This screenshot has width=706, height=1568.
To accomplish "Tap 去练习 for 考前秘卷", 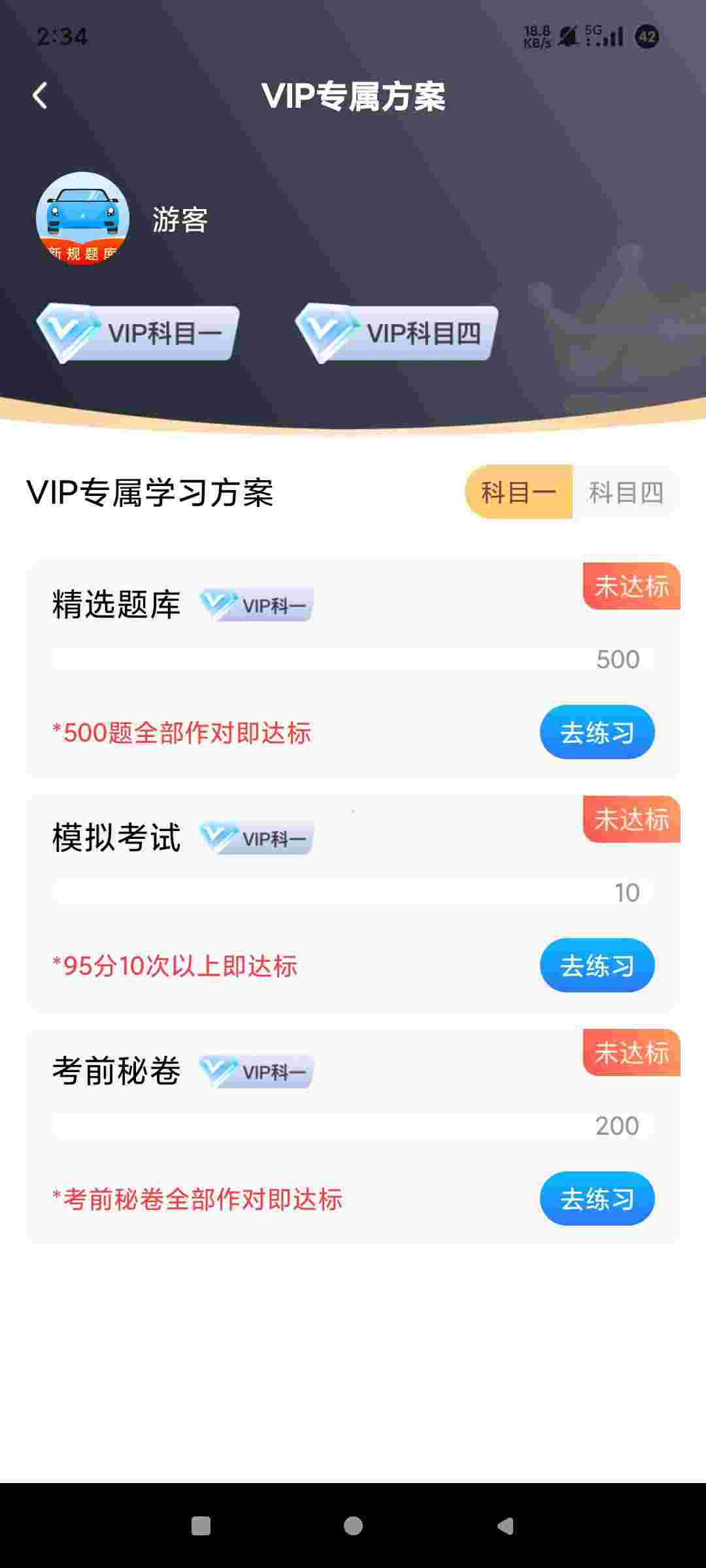I will pyautogui.click(x=597, y=1199).
